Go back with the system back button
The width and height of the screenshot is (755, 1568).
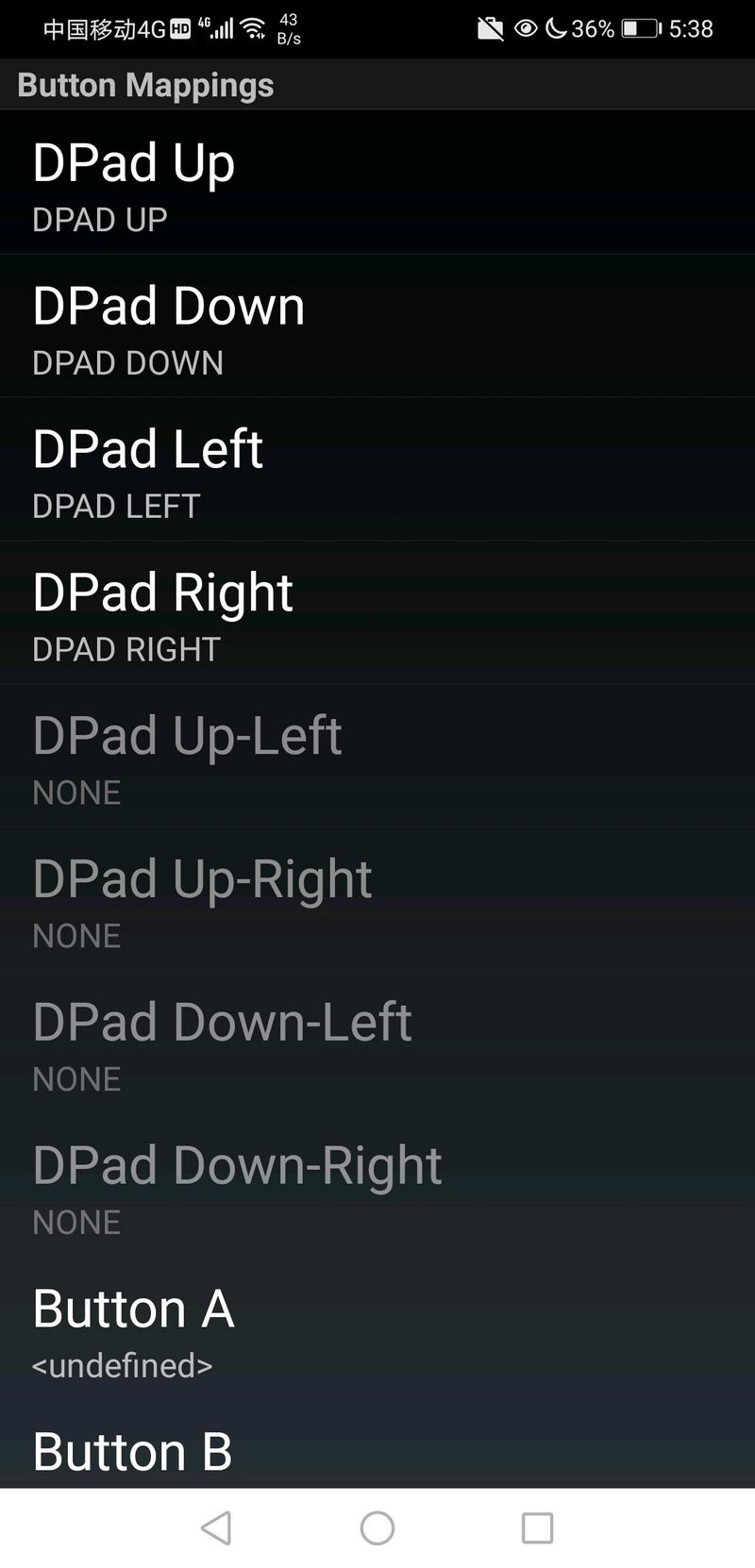point(217,1527)
